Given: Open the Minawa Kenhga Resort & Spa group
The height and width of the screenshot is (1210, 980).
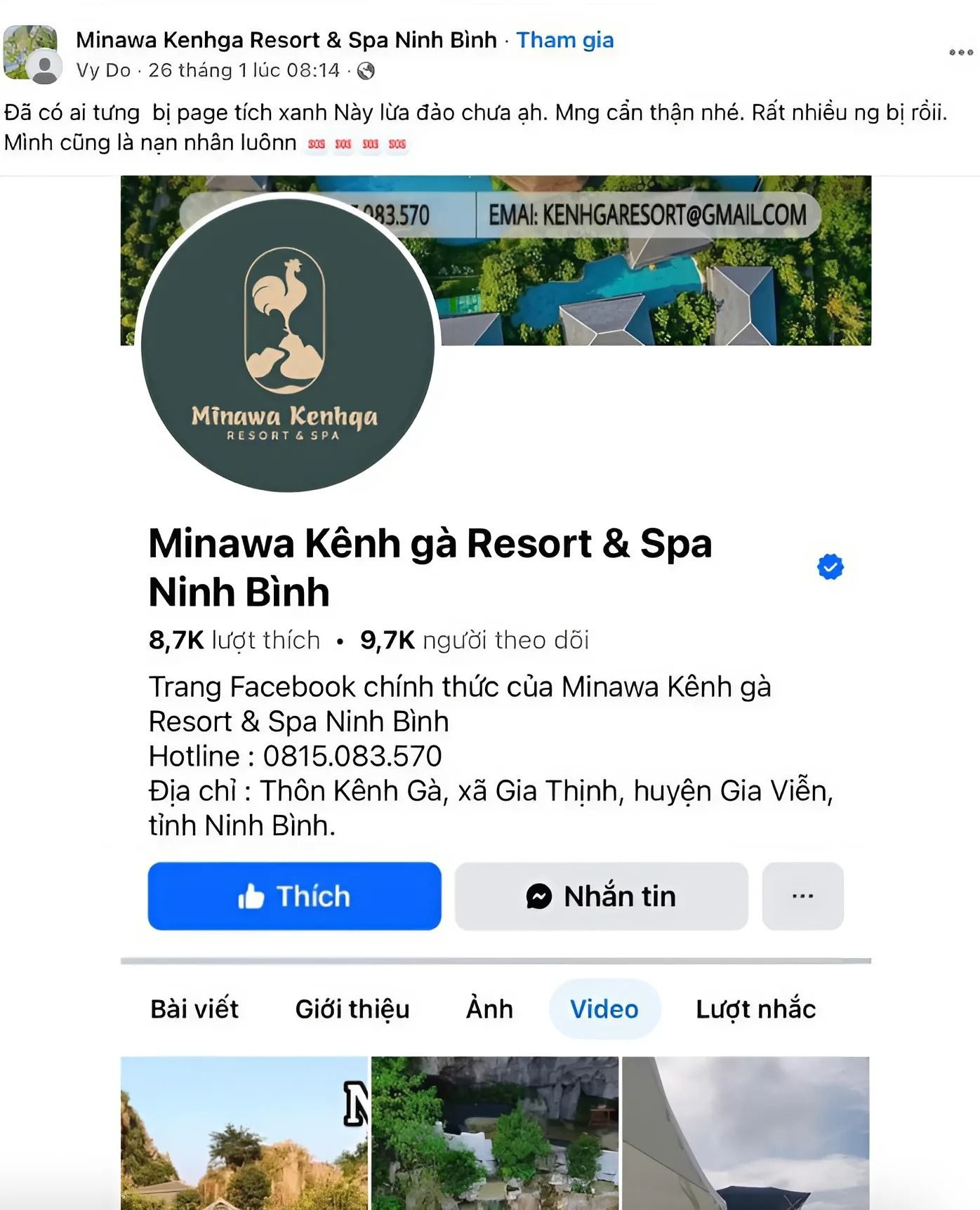Looking at the screenshot, I should [x=286, y=40].
